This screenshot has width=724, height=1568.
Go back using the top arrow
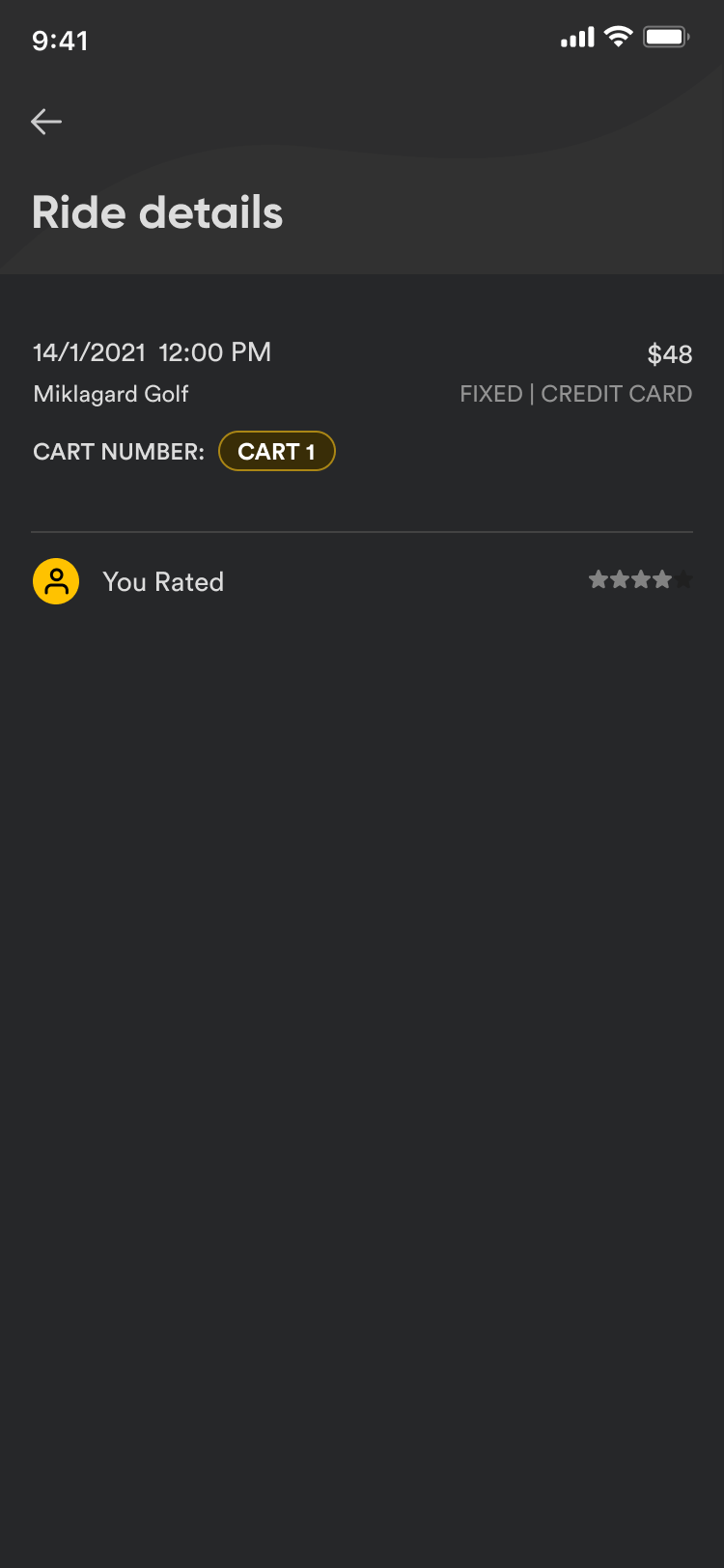pos(46,122)
